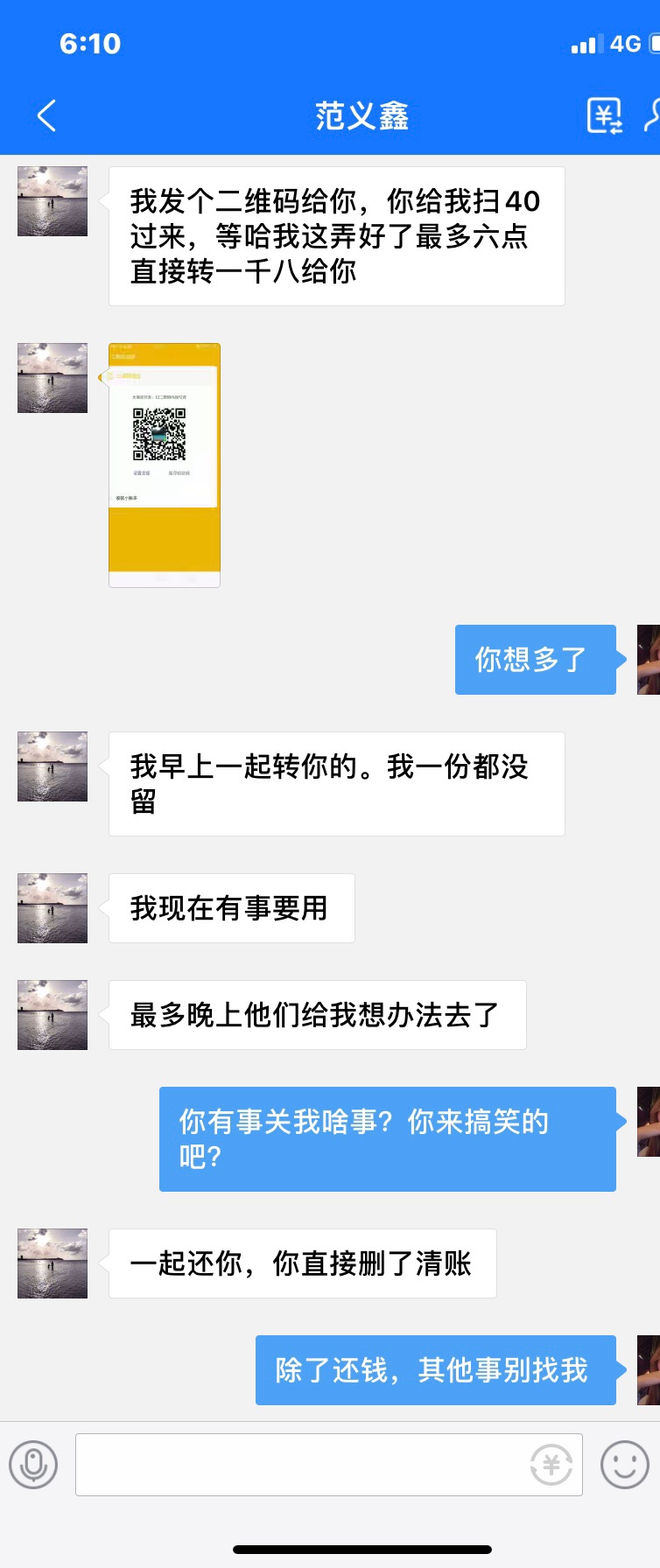Focus the message text input field
Screen dimensions: 660x1568
coord(298,1465)
